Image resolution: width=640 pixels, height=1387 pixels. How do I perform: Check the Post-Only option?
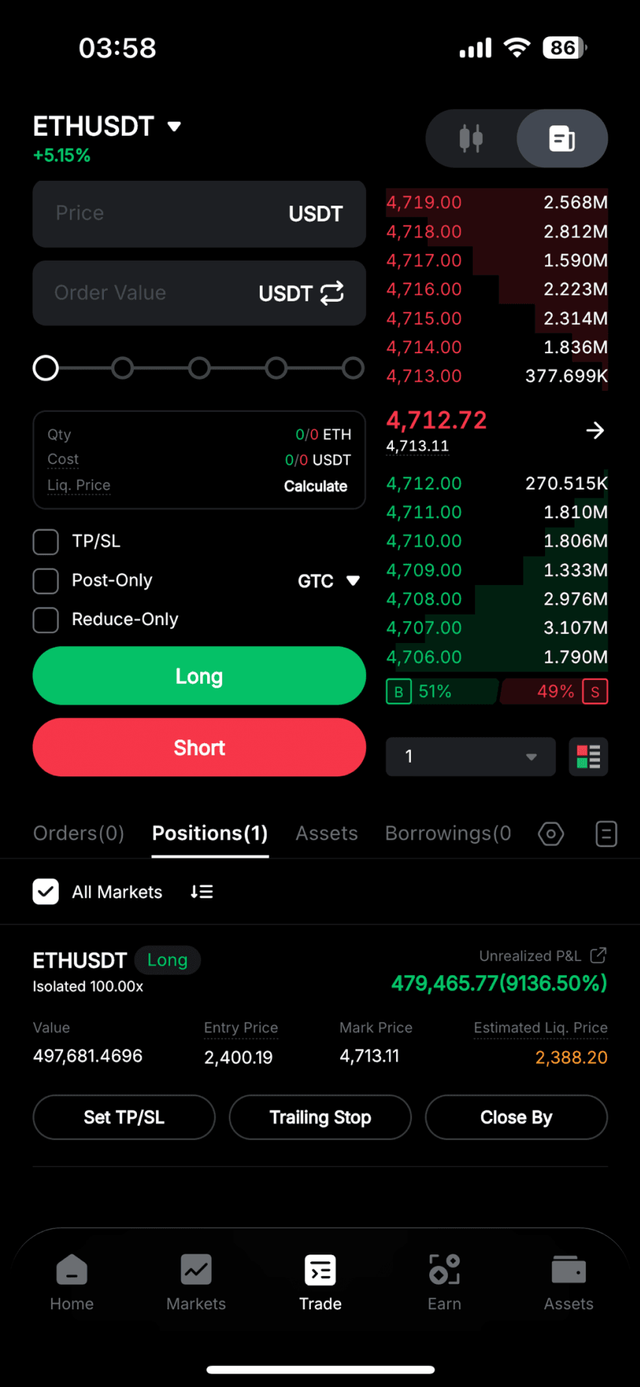(x=46, y=581)
